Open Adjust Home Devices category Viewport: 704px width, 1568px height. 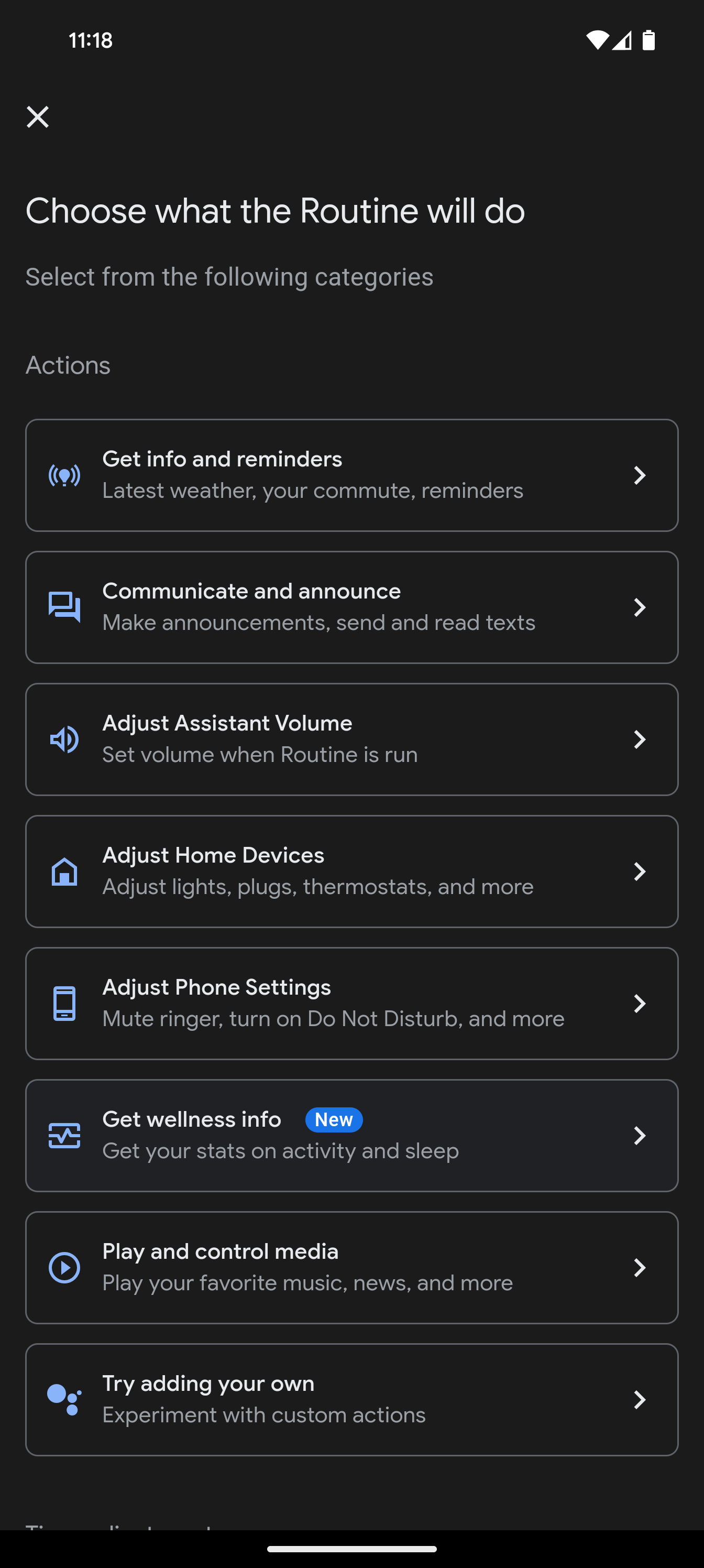click(351, 871)
